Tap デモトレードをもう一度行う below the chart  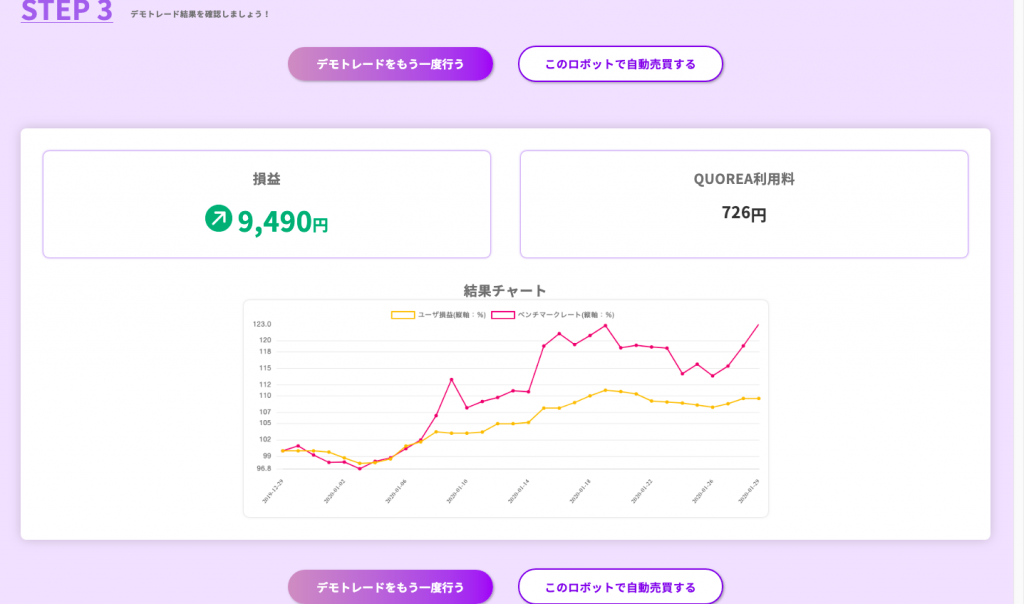pos(390,586)
